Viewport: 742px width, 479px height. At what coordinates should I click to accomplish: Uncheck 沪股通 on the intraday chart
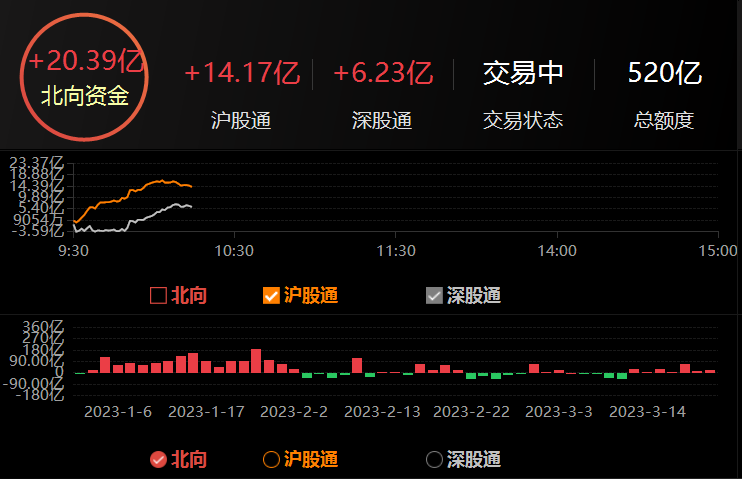pos(270,295)
